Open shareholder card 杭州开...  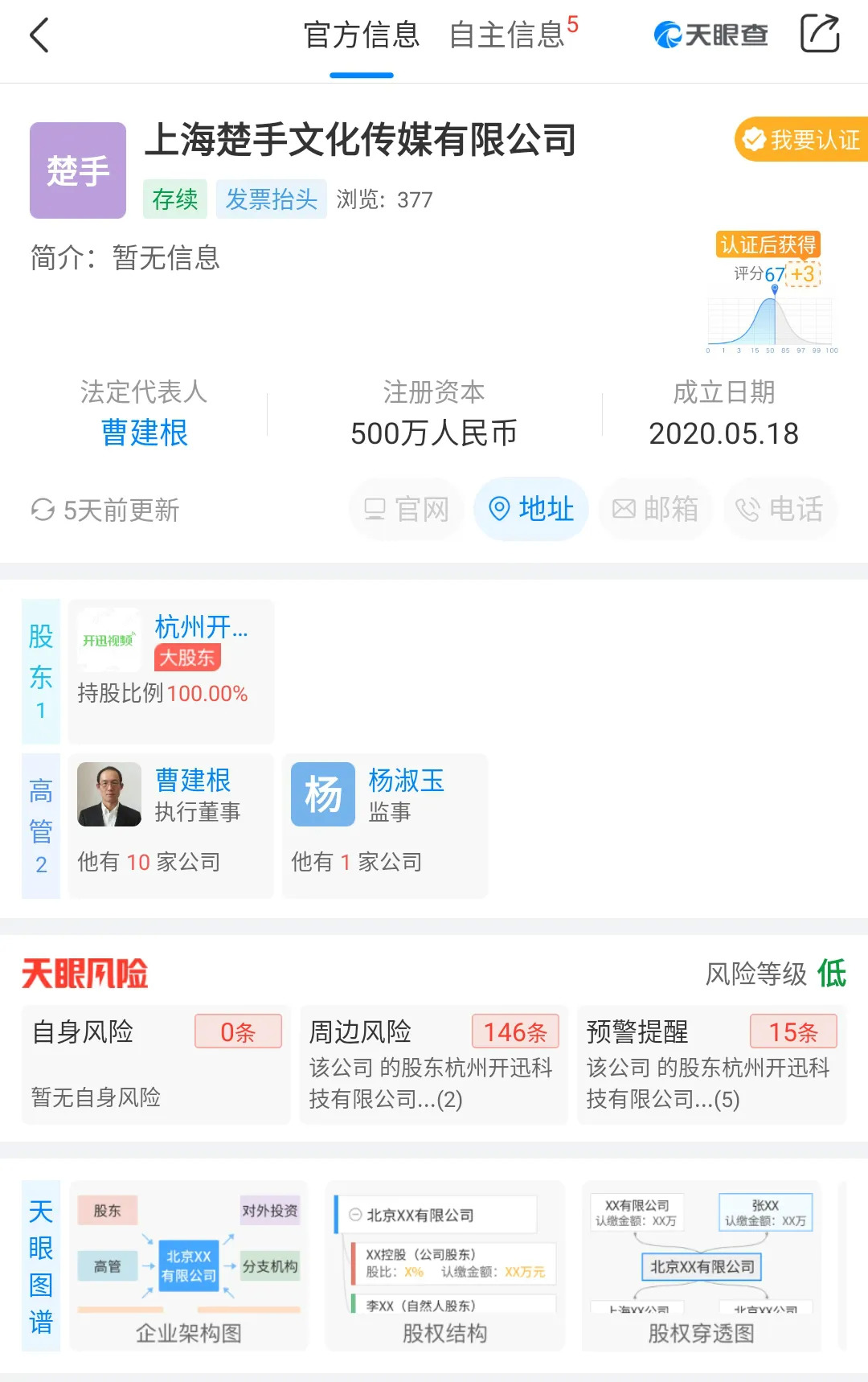click(171, 670)
